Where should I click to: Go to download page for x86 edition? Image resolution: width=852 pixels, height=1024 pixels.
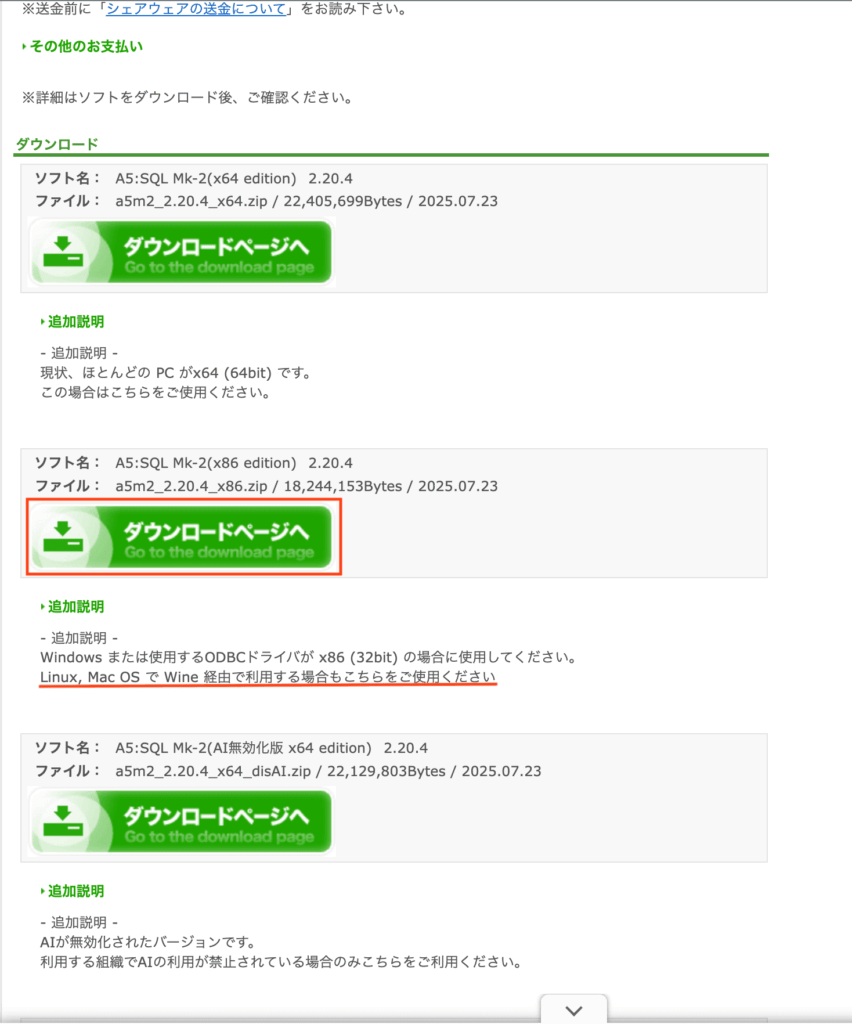click(181, 538)
